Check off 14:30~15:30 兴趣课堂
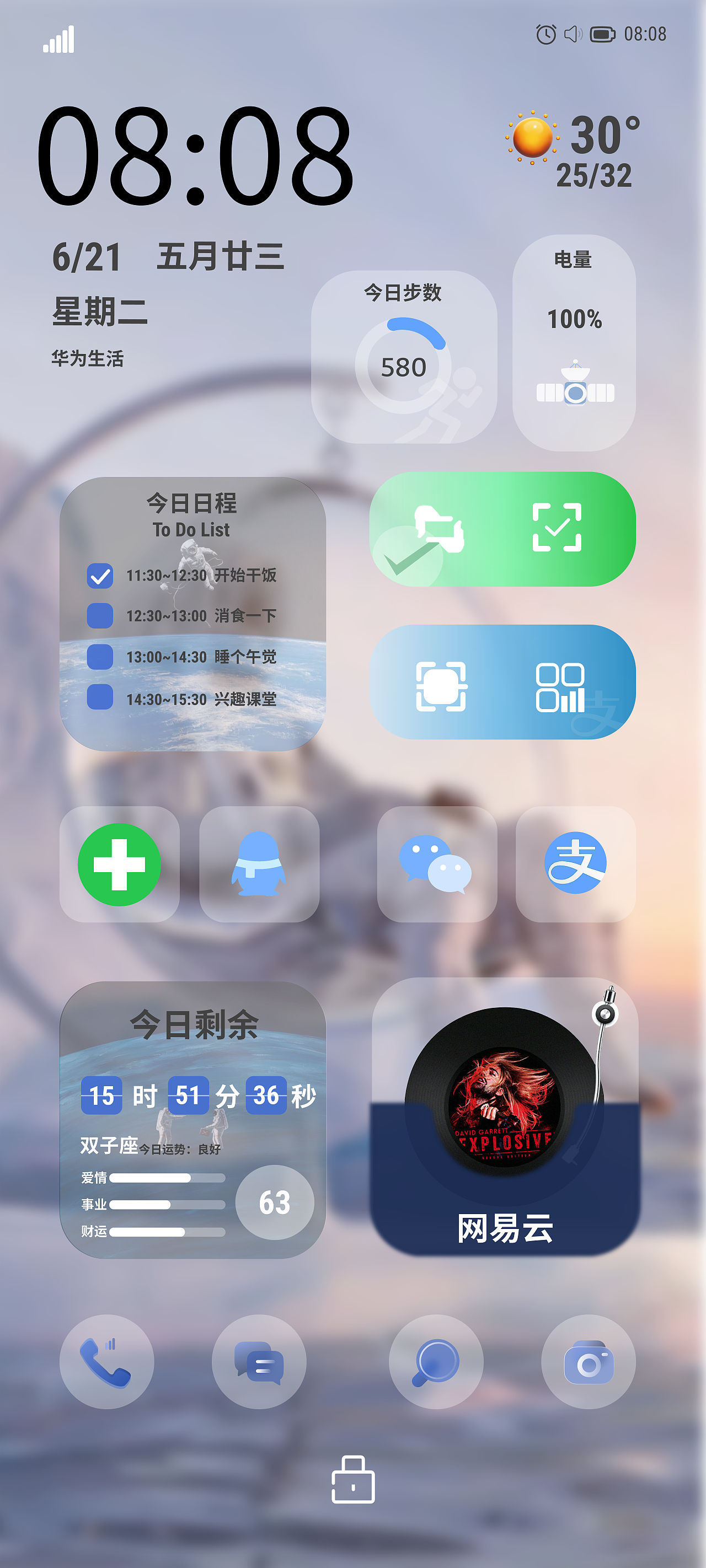Viewport: 706px width, 1568px height. click(x=100, y=697)
